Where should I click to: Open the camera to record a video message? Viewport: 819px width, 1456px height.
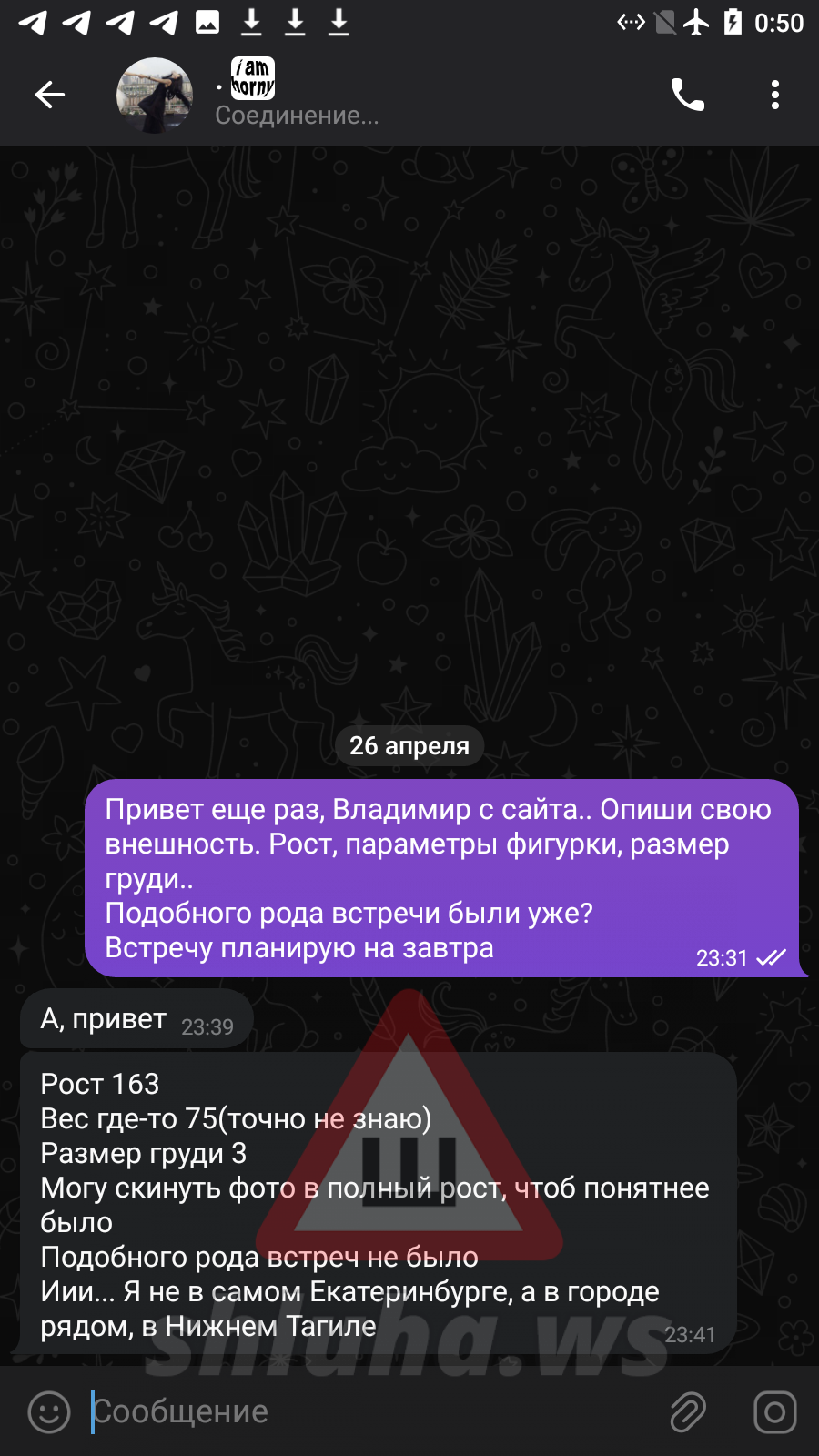(x=775, y=1412)
